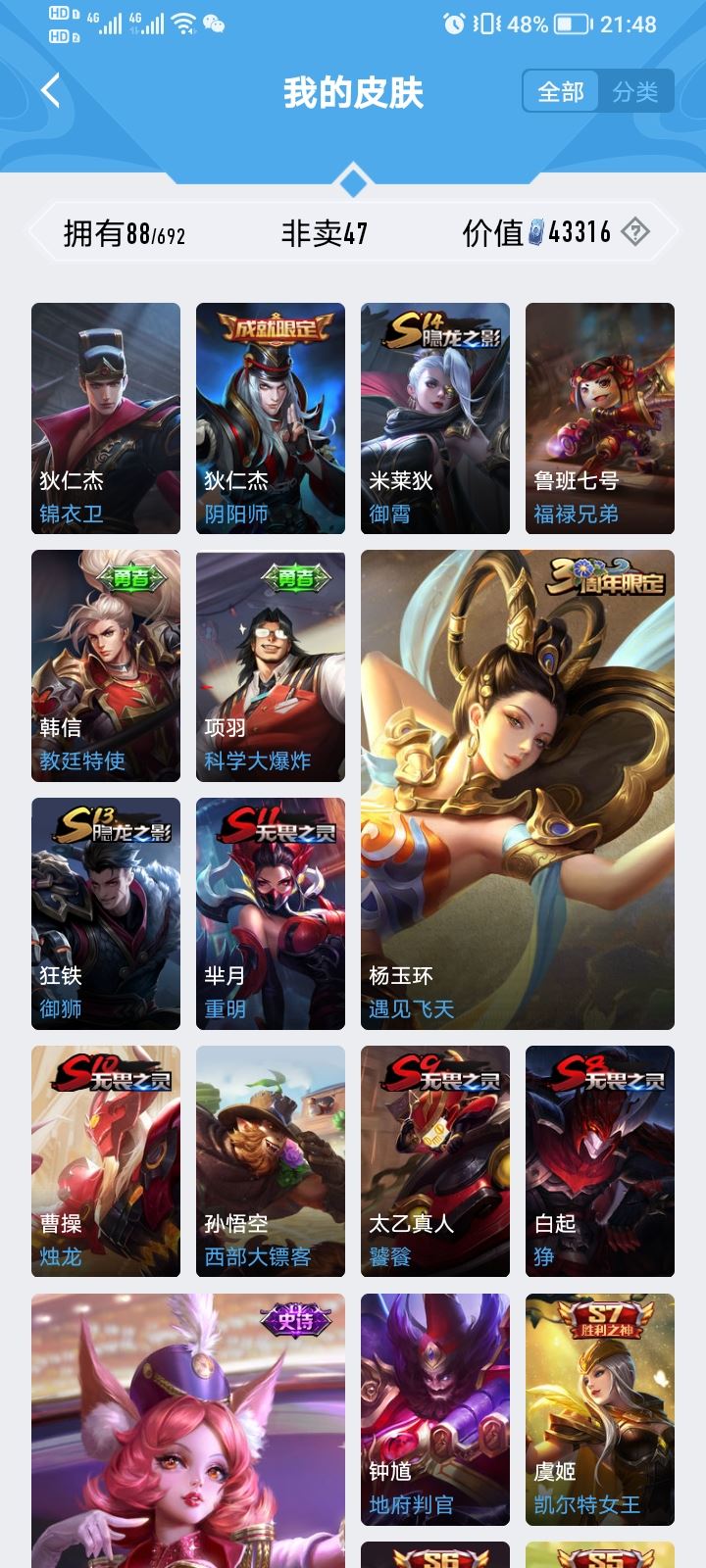Open 虞姬 凯尔特女王 skin card
Viewport: 706px width, 1568px height.
[600, 1409]
